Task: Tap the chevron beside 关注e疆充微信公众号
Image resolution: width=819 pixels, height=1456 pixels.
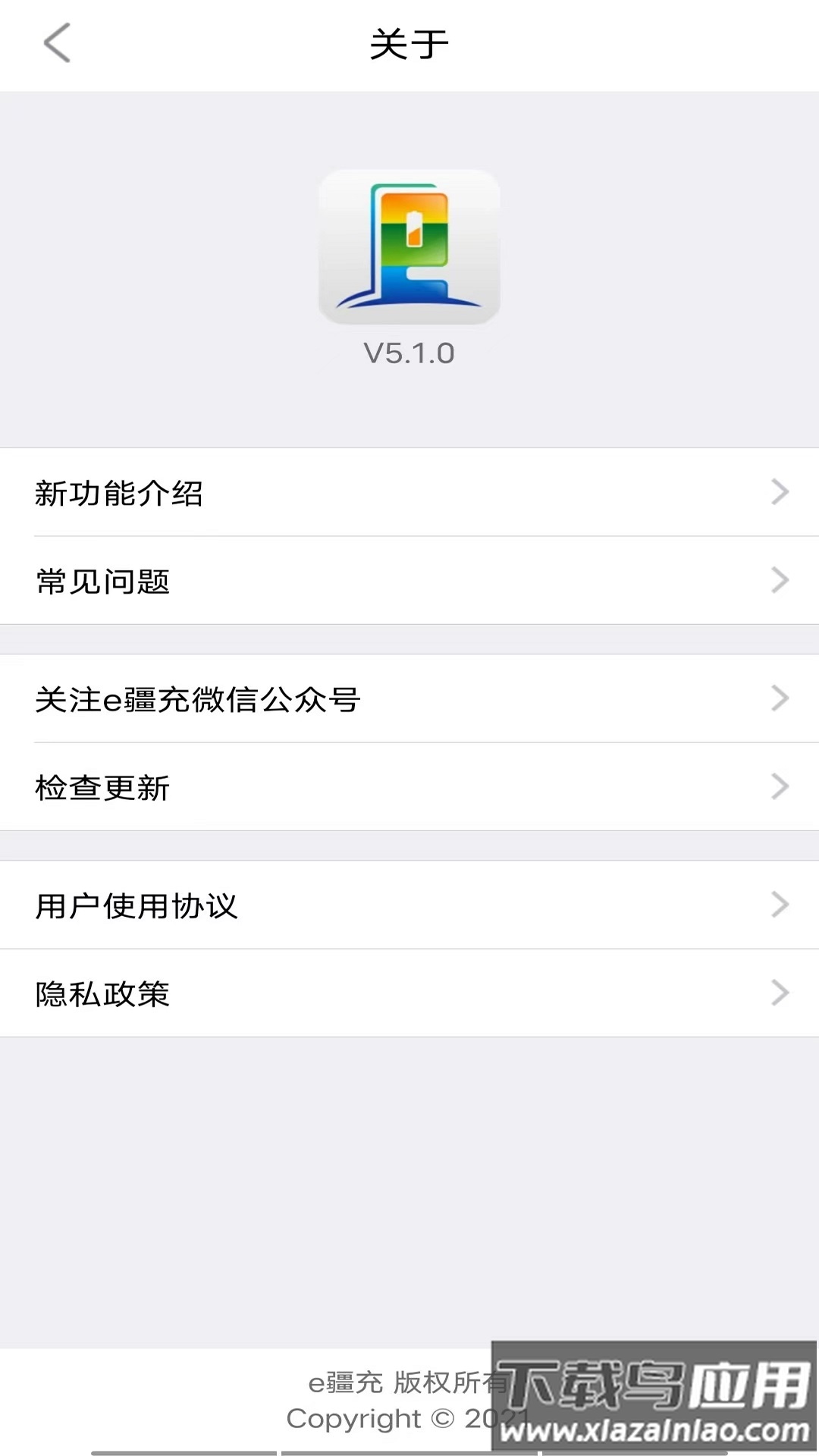Action: coord(780,699)
